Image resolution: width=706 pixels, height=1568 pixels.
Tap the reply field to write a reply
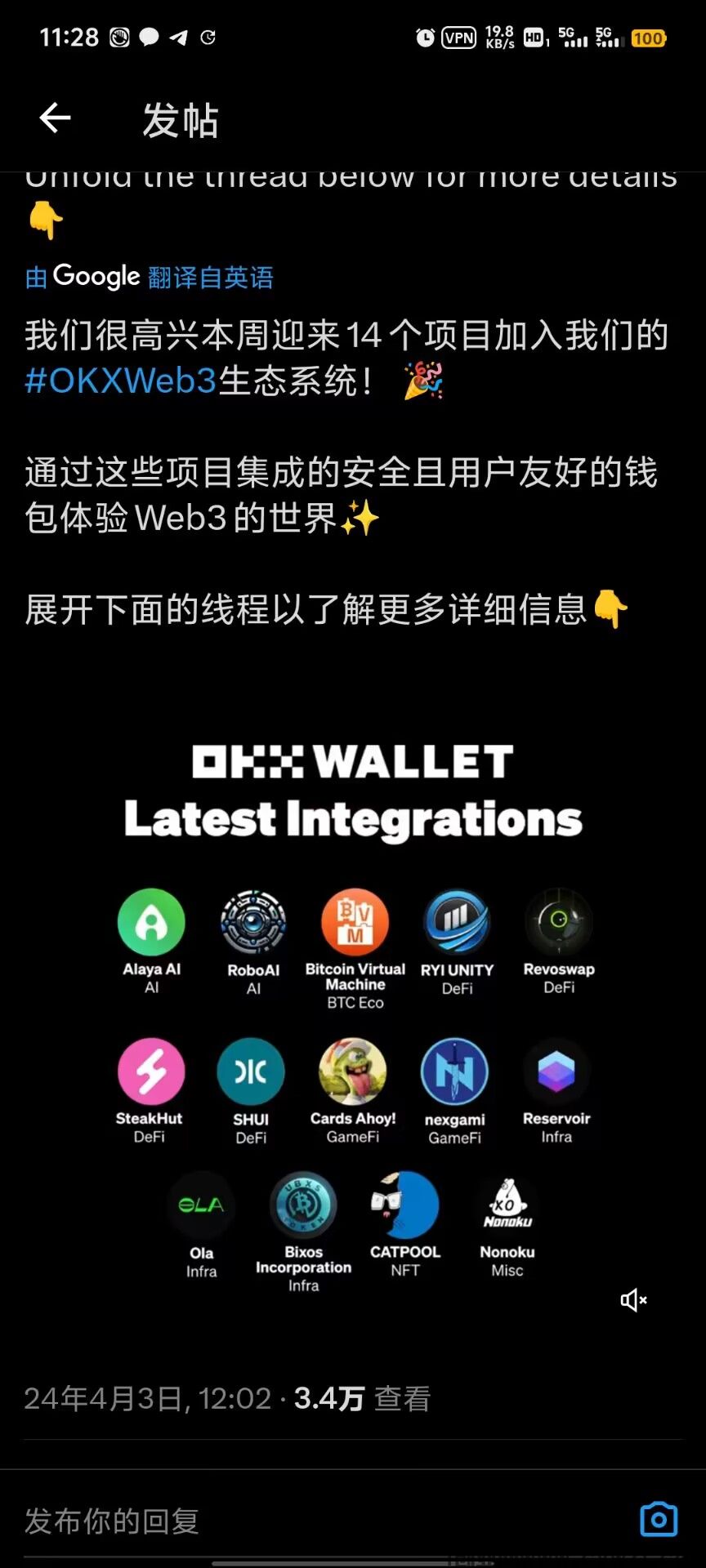[311, 1521]
